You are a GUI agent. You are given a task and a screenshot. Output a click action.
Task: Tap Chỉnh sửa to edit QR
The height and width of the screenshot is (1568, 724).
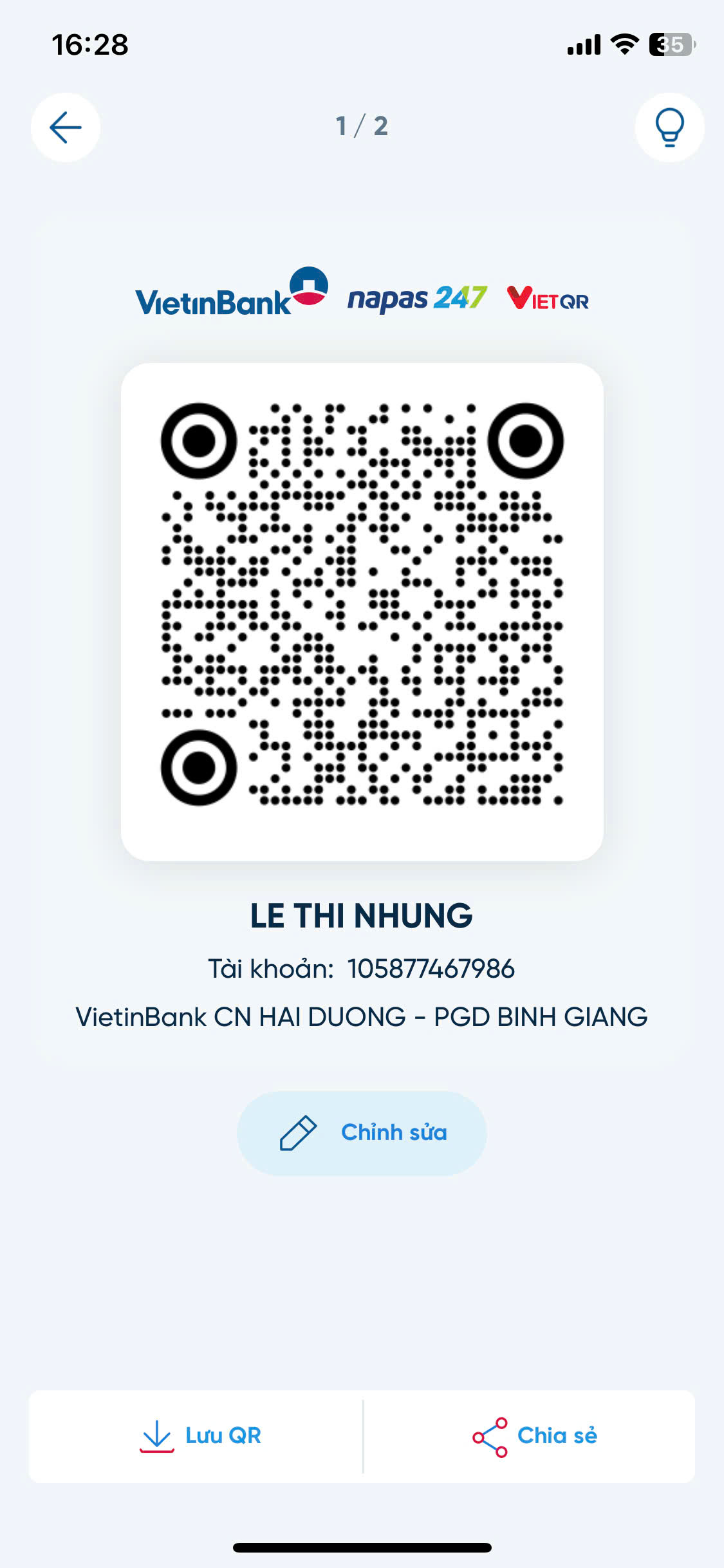tap(362, 1133)
